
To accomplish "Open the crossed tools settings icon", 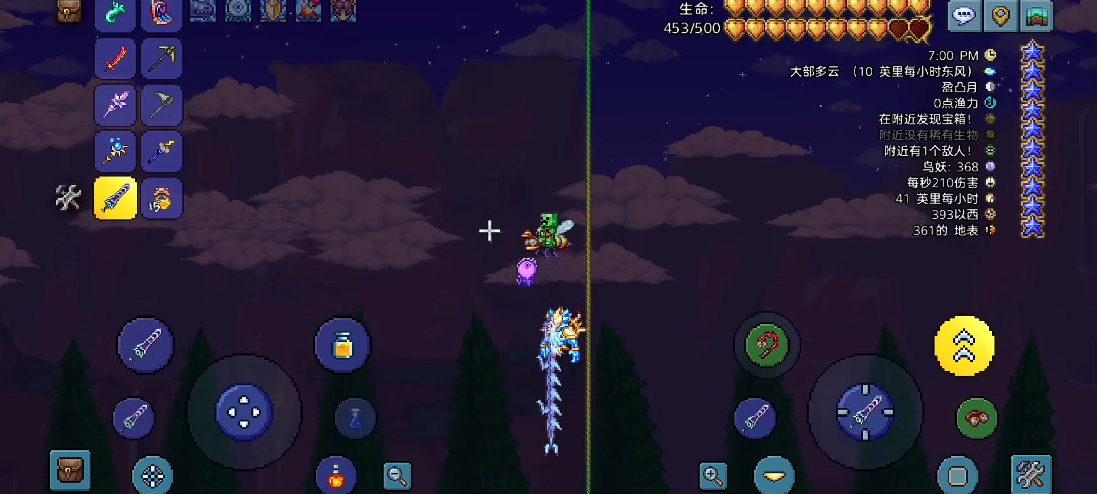I will click(68, 199).
